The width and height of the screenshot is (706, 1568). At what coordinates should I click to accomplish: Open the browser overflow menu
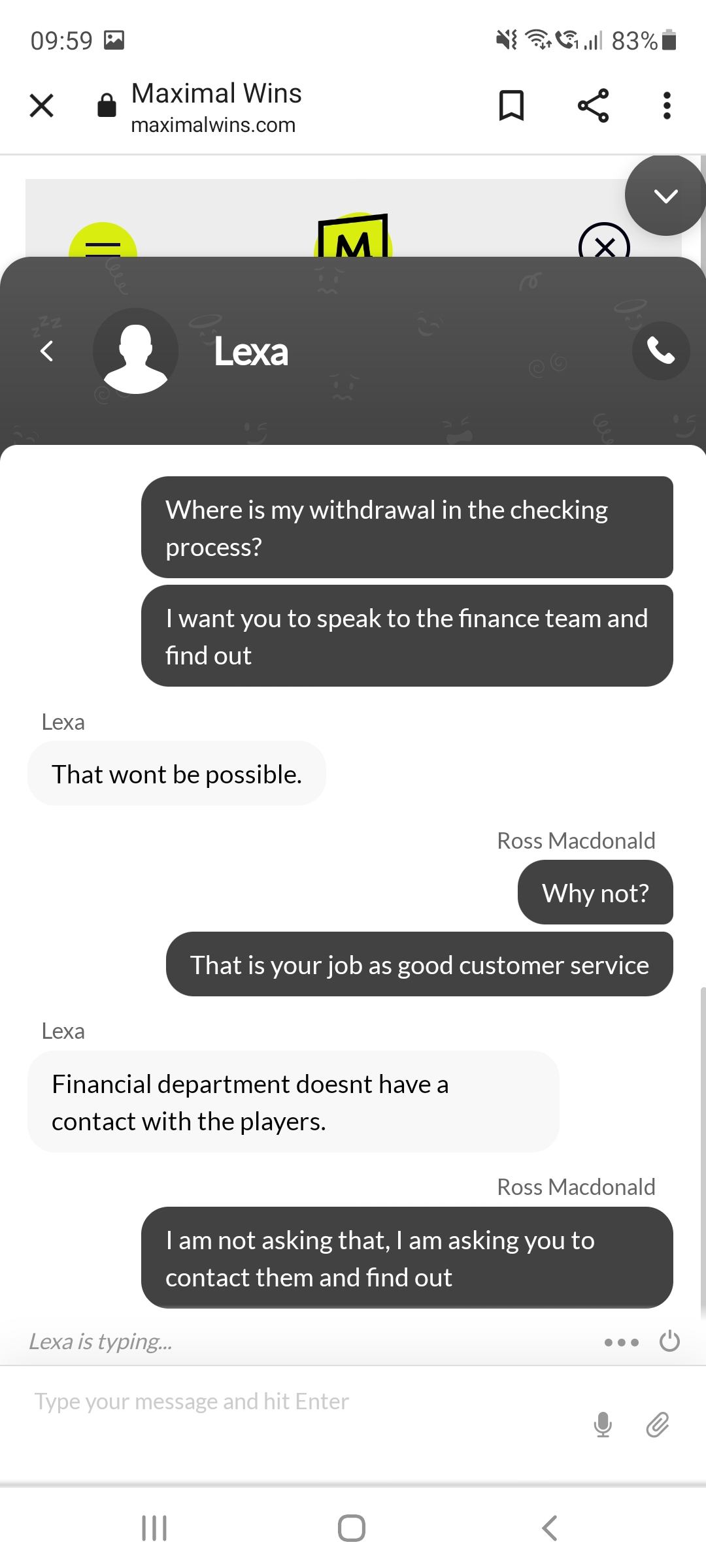(x=667, y=105)
